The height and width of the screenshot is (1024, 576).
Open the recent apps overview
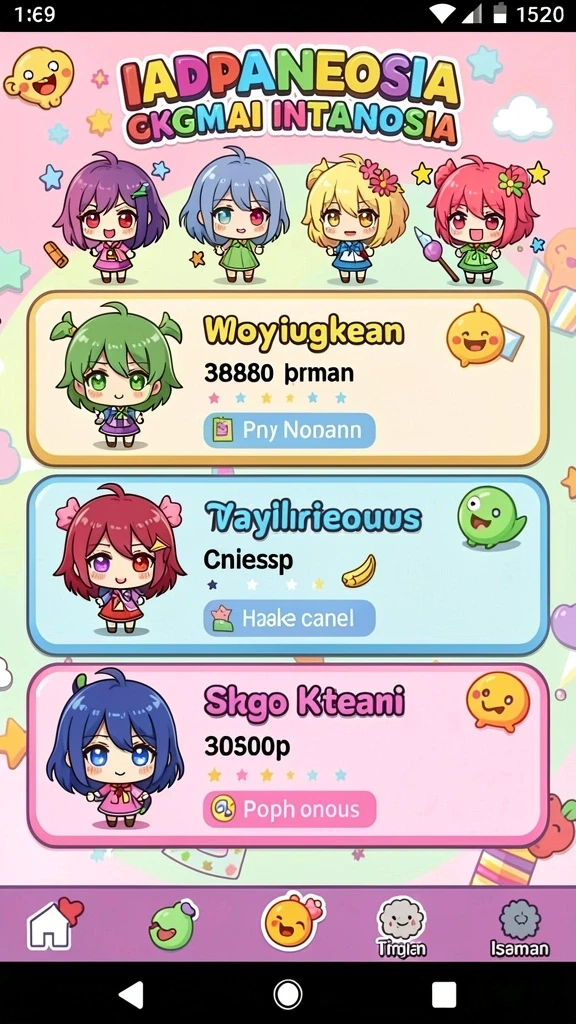[444, 995]
